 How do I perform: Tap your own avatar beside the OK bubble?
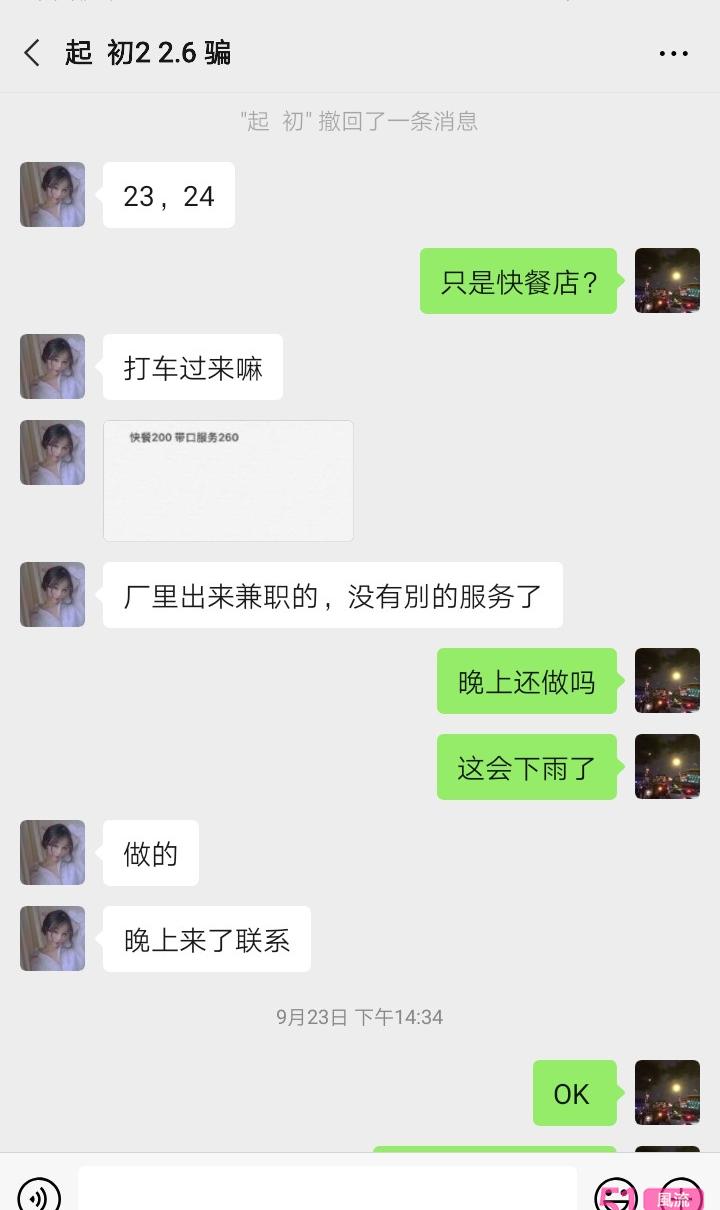[667, 1093]
